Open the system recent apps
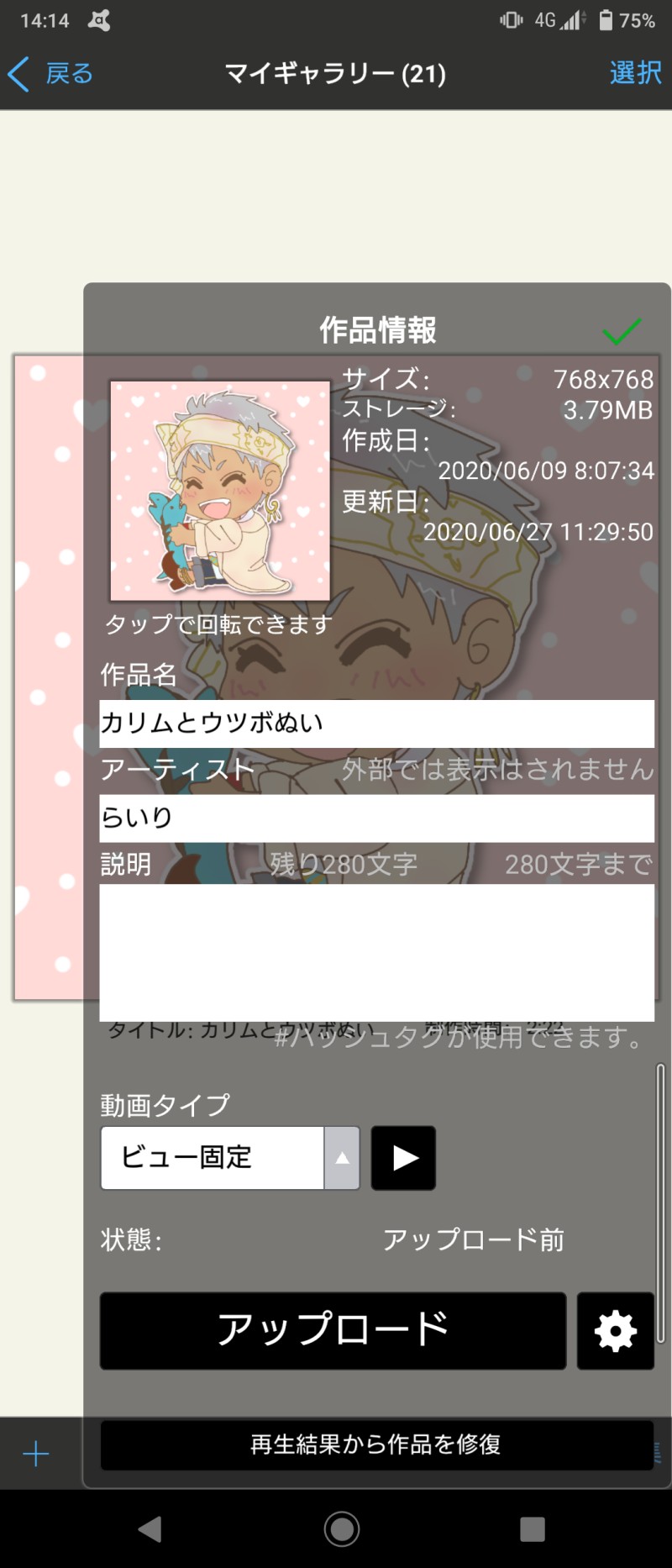Screen dimensions: 672x1568 [532, 1529]
